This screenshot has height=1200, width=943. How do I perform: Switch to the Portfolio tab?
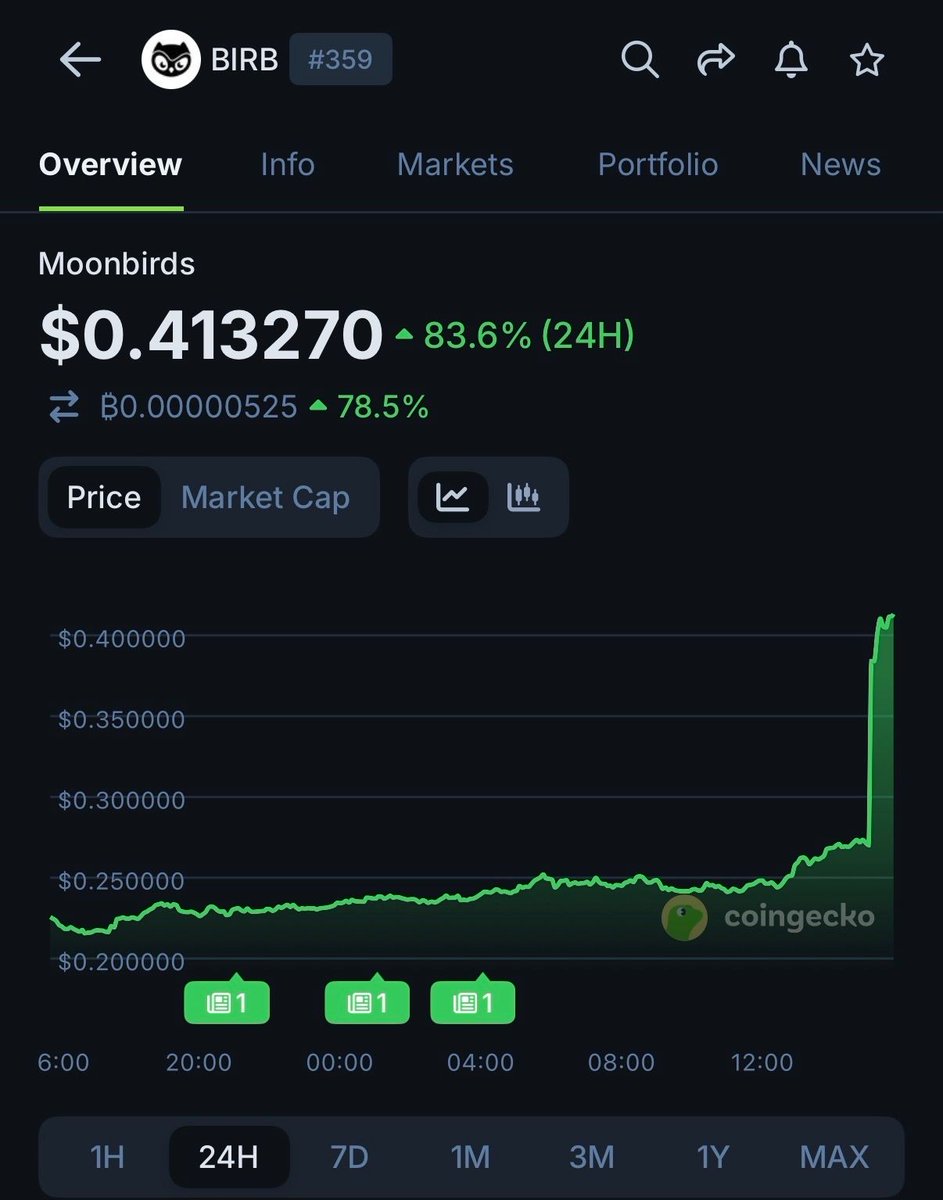click(x=657, y=164)
